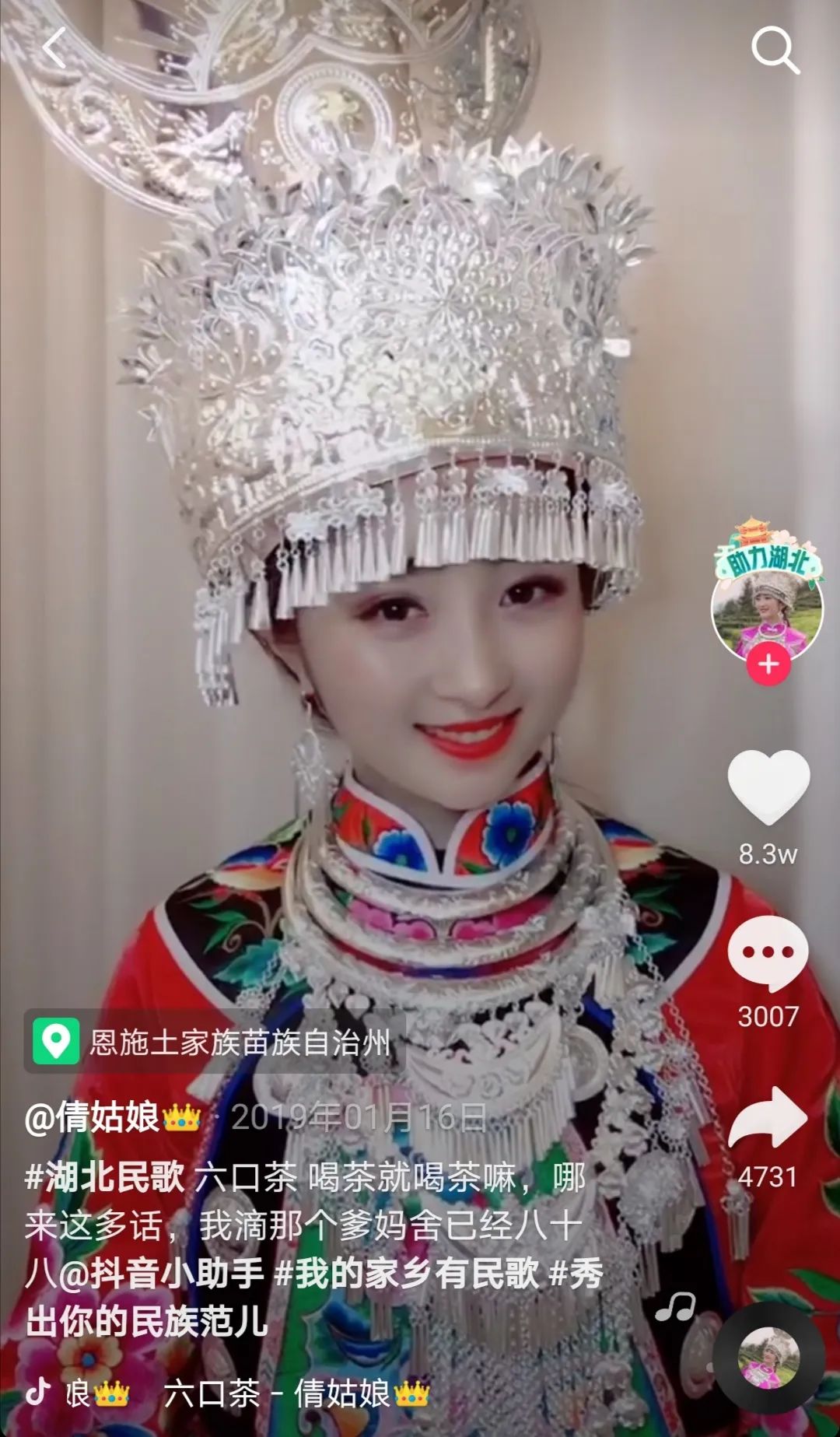Open the @抖音小助手 mention
This screenshot has height=1437, width=840.
click(164, 1274)
